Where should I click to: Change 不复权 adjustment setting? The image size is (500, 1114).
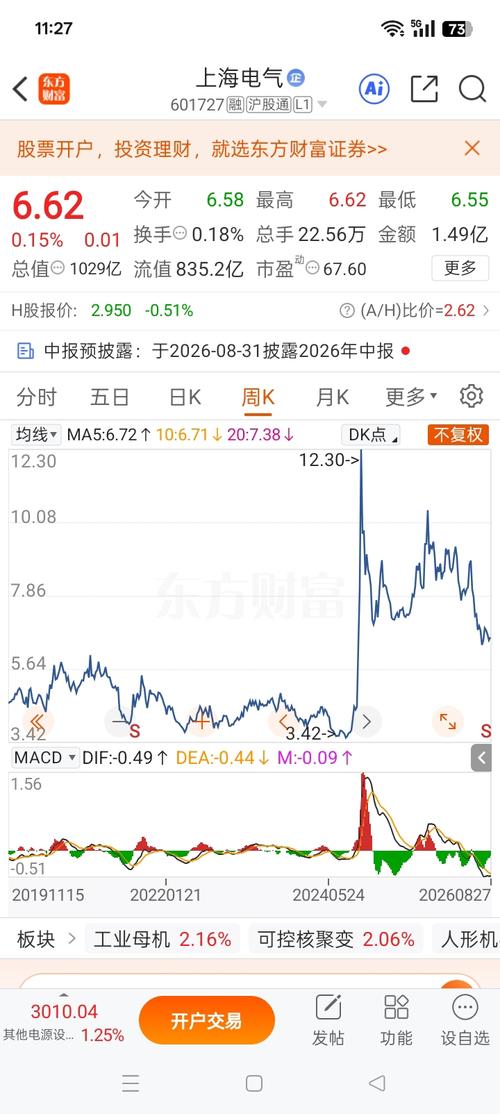(458, 435)
